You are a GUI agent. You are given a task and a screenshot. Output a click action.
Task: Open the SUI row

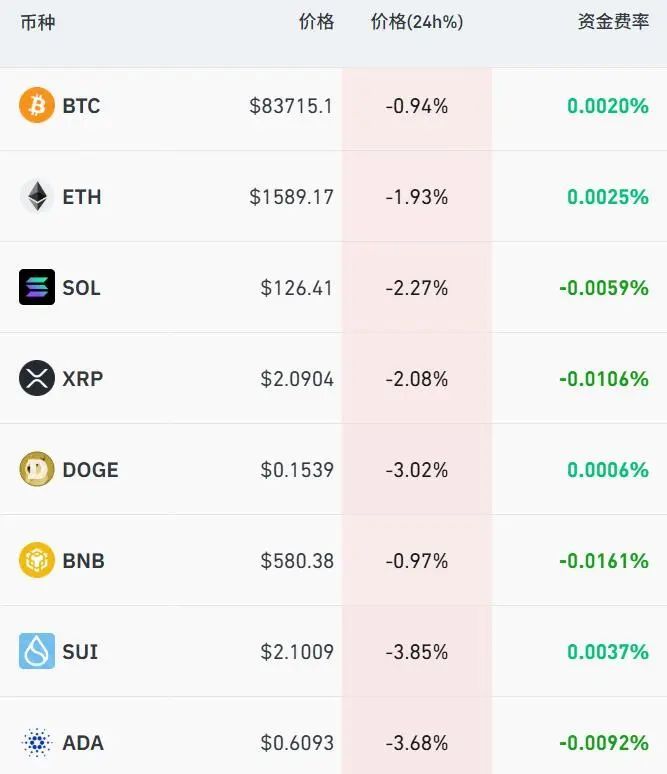tap(80, 652)
